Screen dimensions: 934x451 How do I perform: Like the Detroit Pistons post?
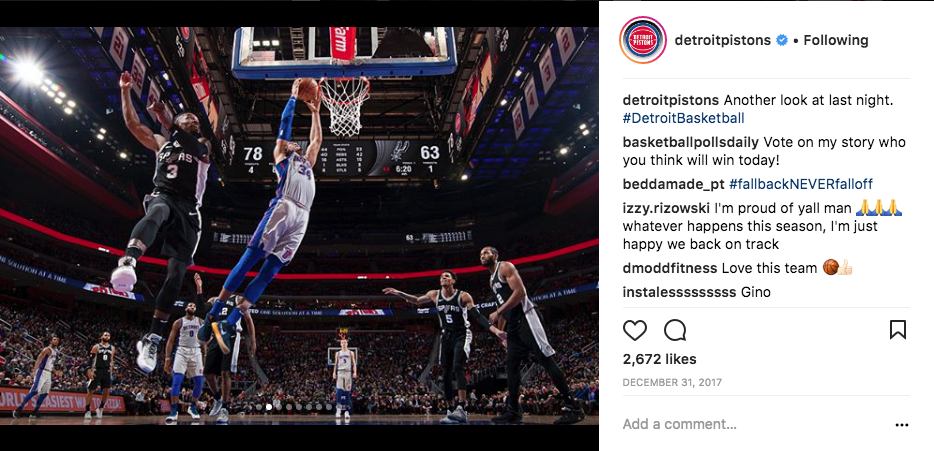(635, 330)
